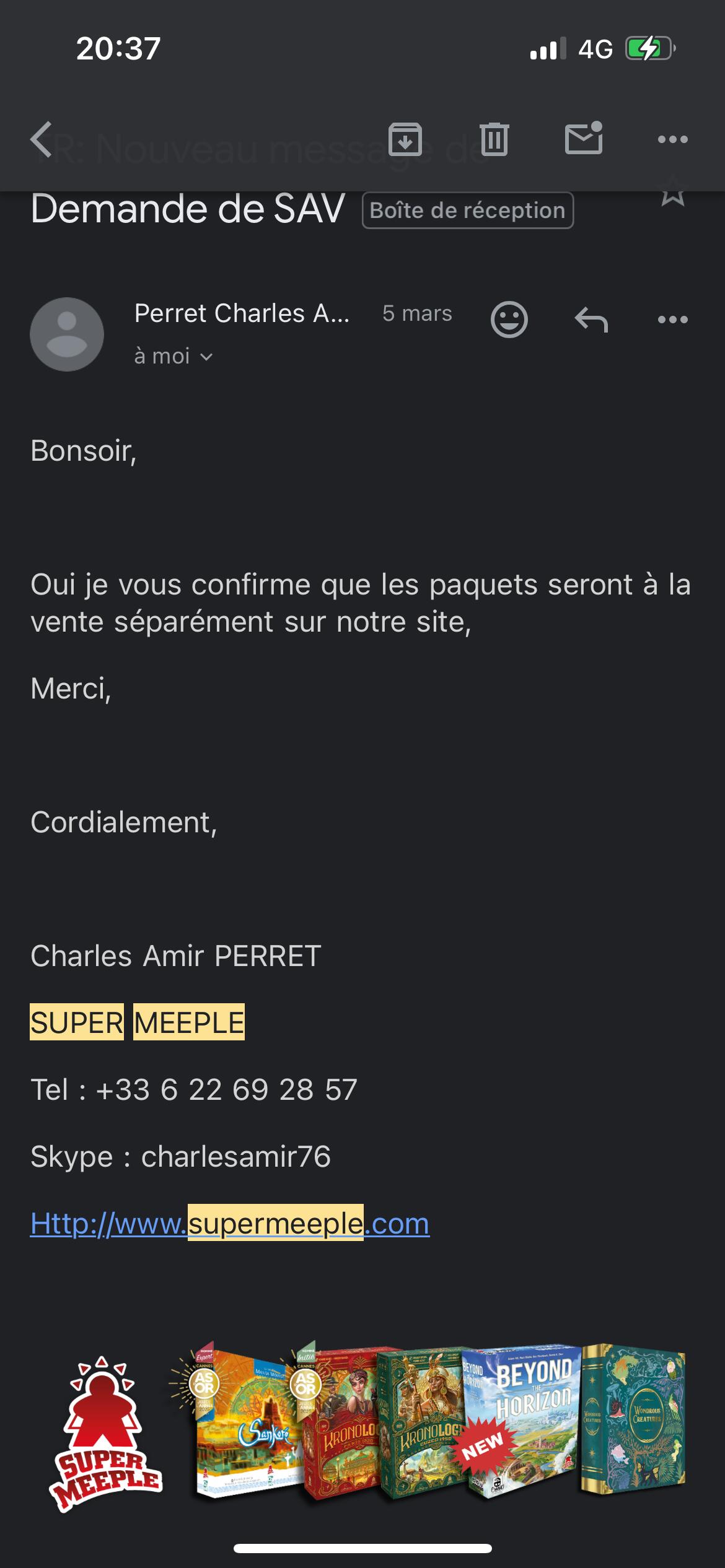The width and height of the screenshot is (725, 1568).
Task: Open Perret Charles sender avatar
Action: click(67, 334)
